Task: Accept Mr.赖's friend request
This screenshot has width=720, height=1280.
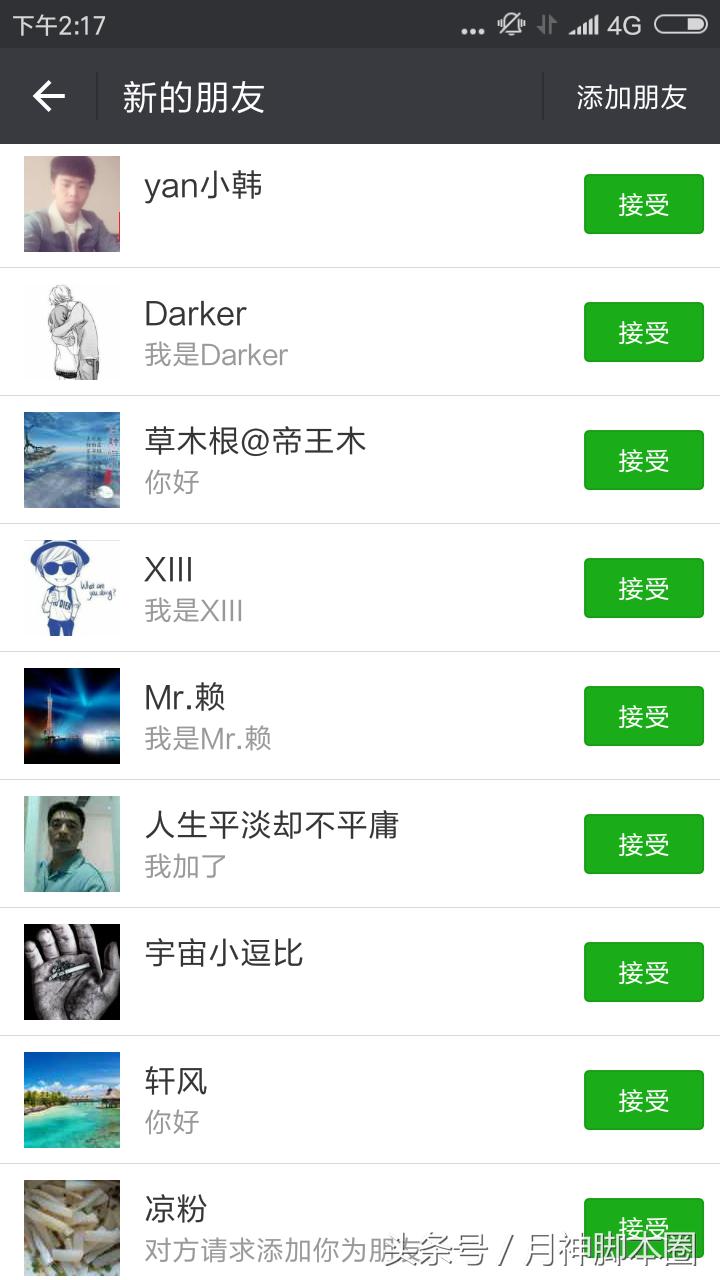Action: [643, 715]
